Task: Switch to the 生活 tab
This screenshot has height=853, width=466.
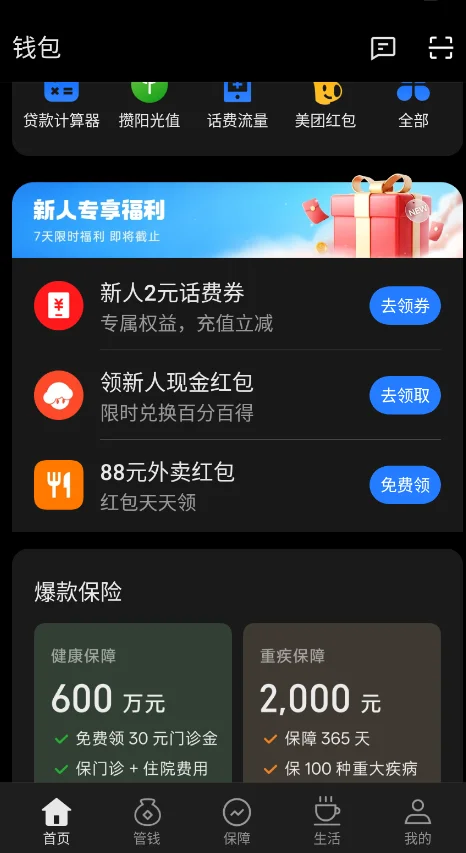Action: [327, 821]
